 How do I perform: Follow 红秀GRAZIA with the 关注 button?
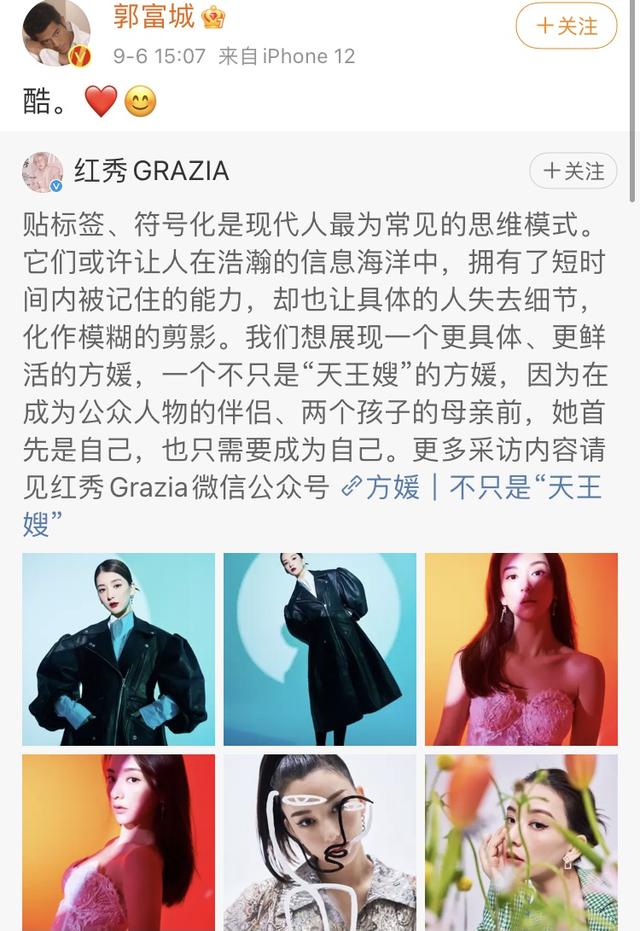tap(573, 172)
